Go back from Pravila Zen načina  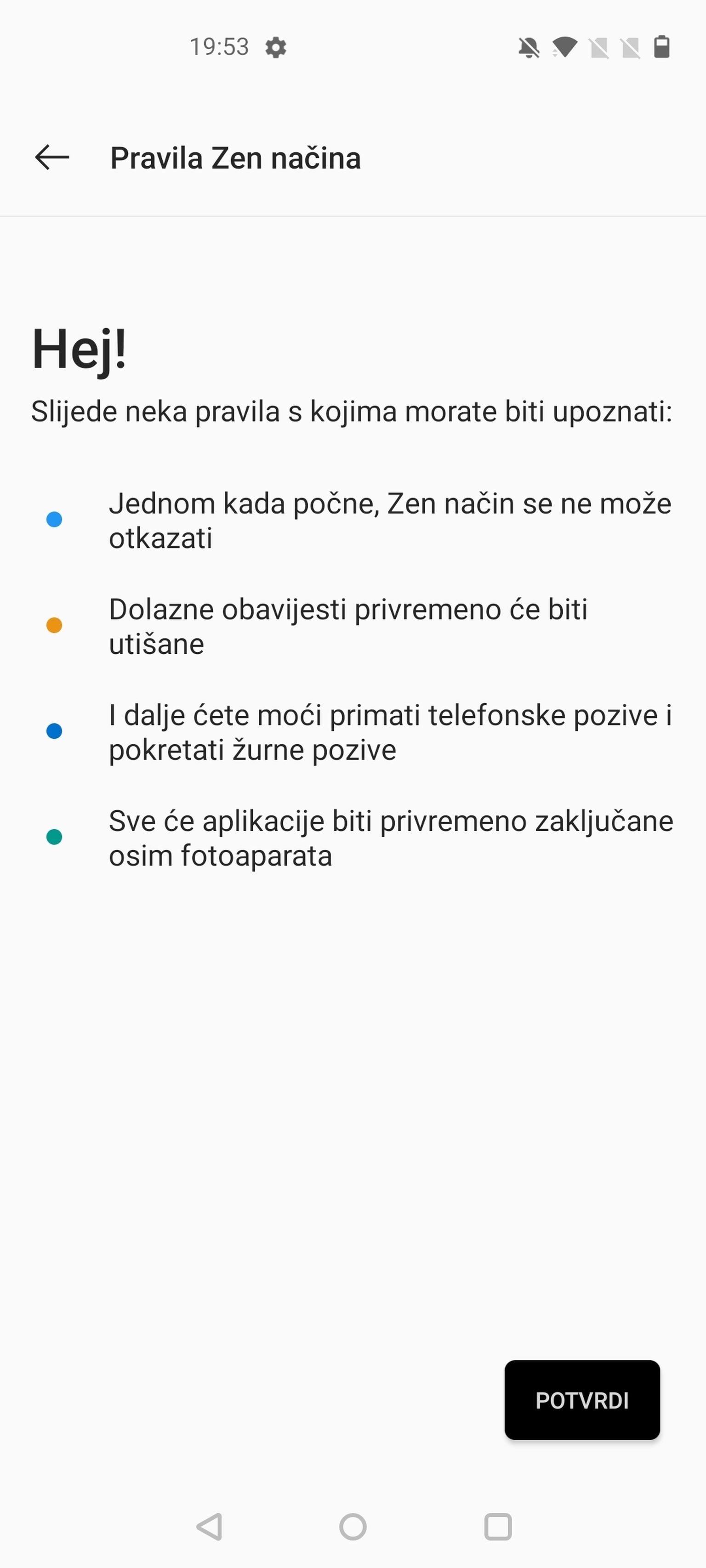[x=52, y=158]
